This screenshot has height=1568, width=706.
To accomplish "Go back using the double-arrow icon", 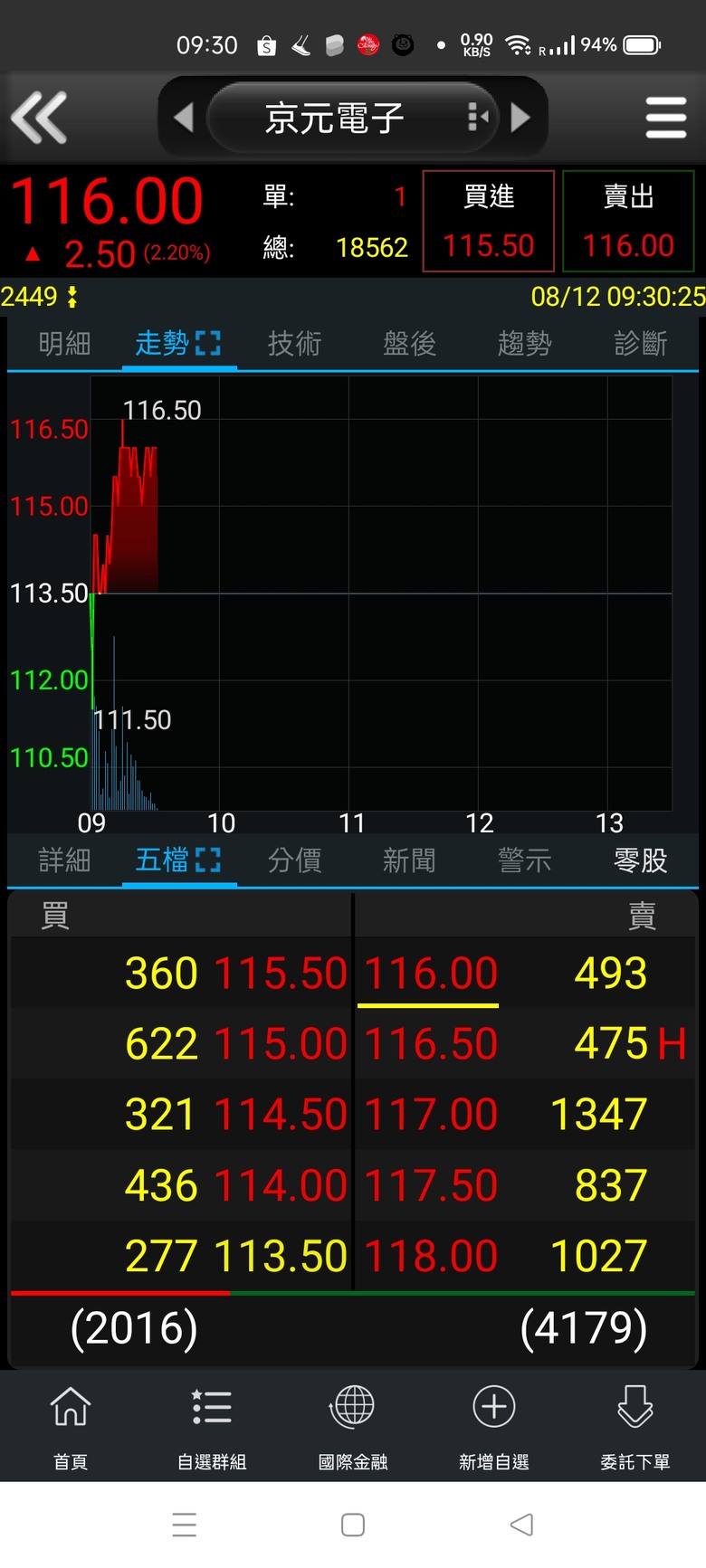I will point(39,118).
